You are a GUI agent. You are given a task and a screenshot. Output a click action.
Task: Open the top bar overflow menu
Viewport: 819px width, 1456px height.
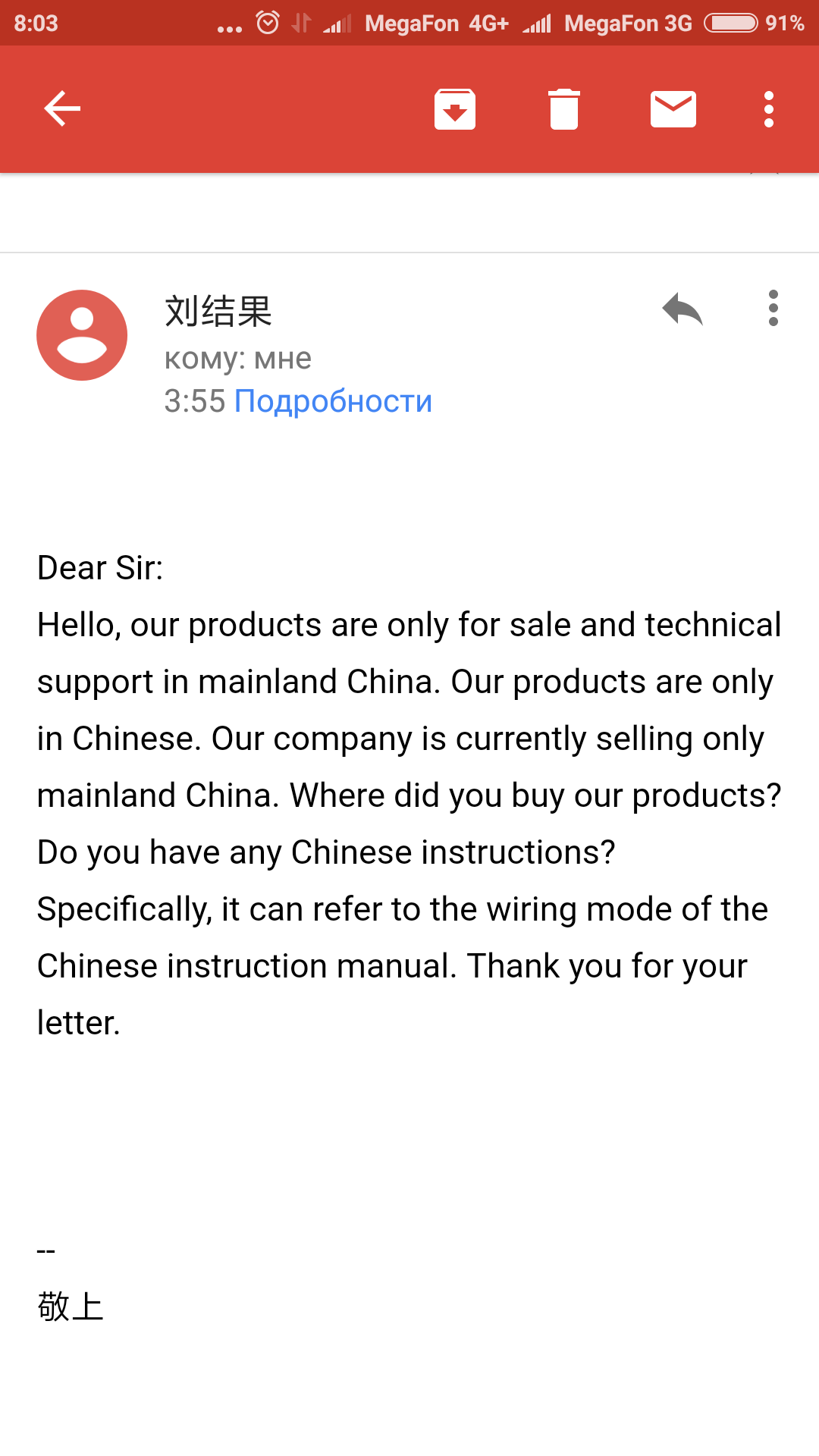[x=769, y=109]
